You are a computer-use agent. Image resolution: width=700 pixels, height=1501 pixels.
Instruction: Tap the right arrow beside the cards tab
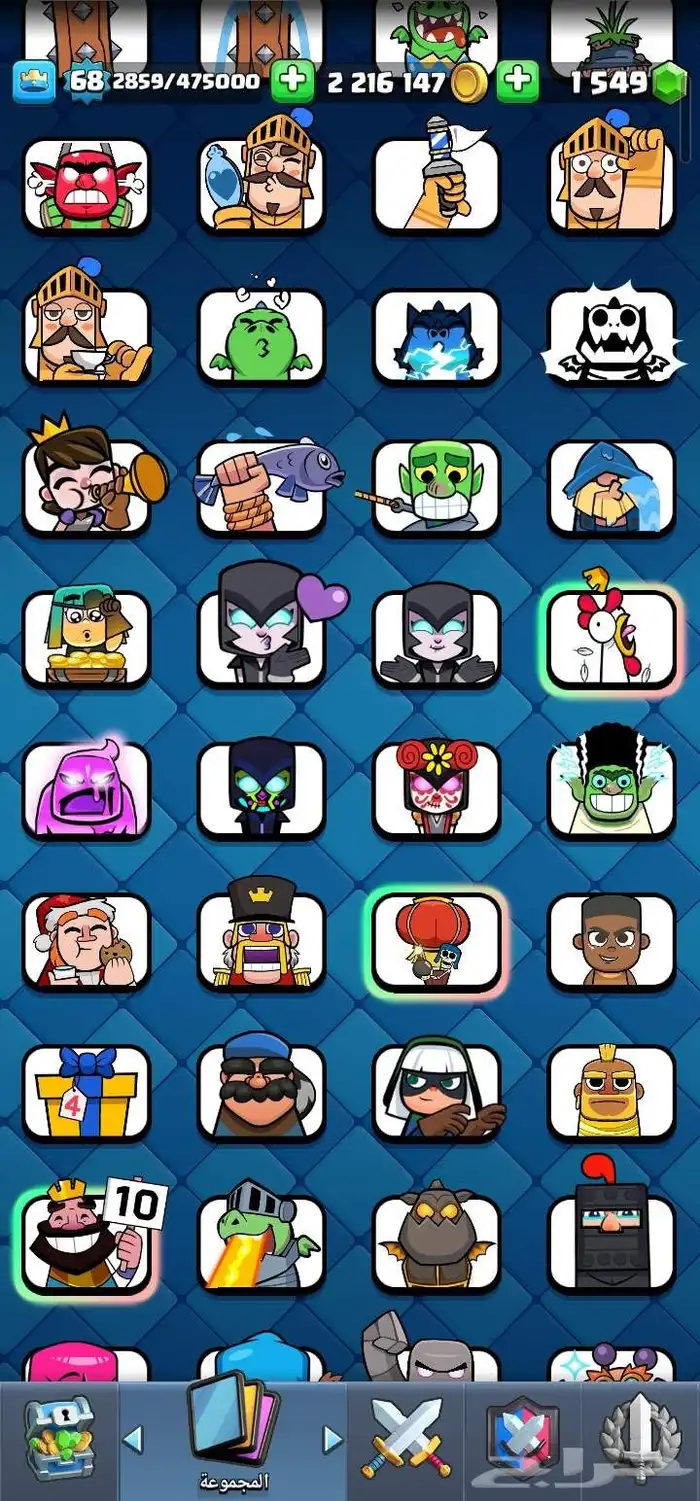(x=333, y=1440)
